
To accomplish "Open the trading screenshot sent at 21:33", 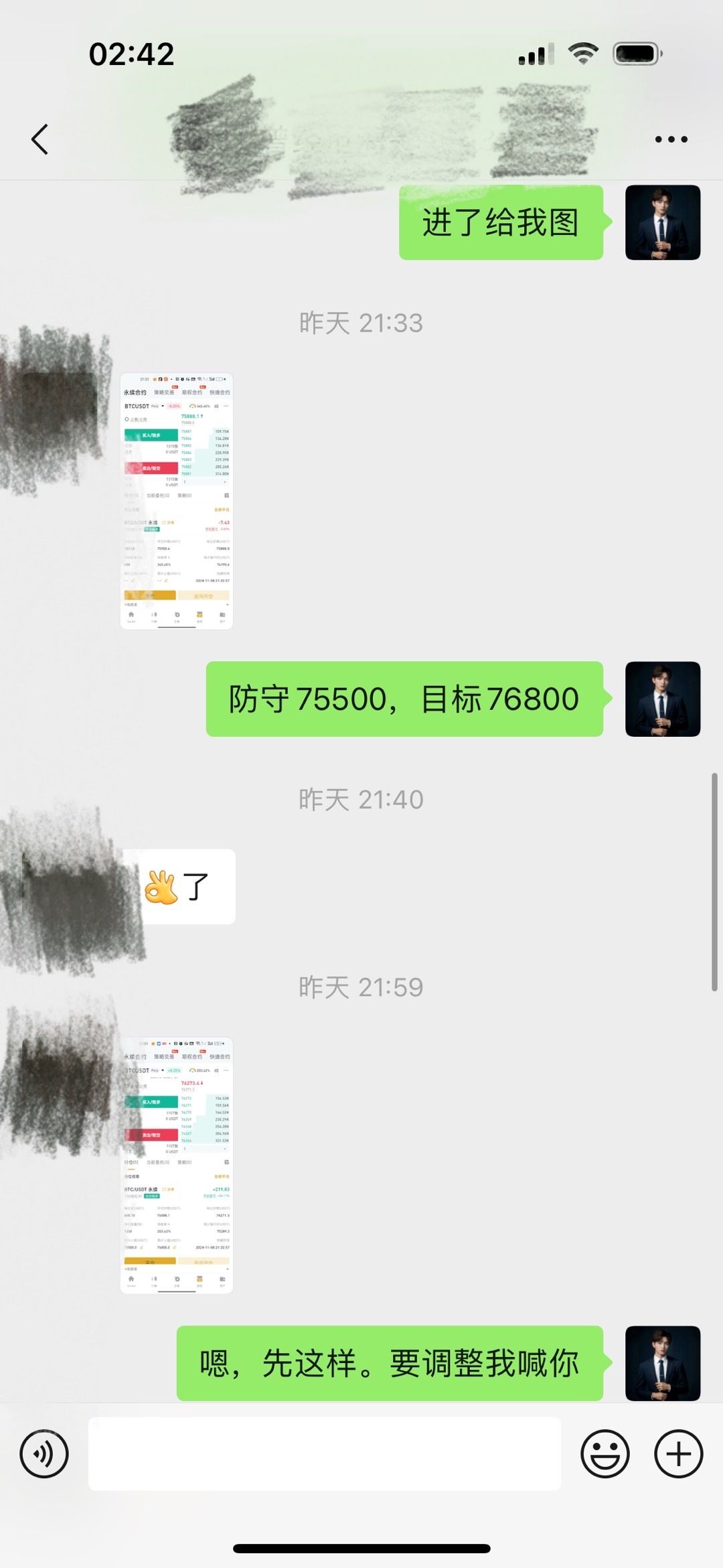I will tap(177, 501).
